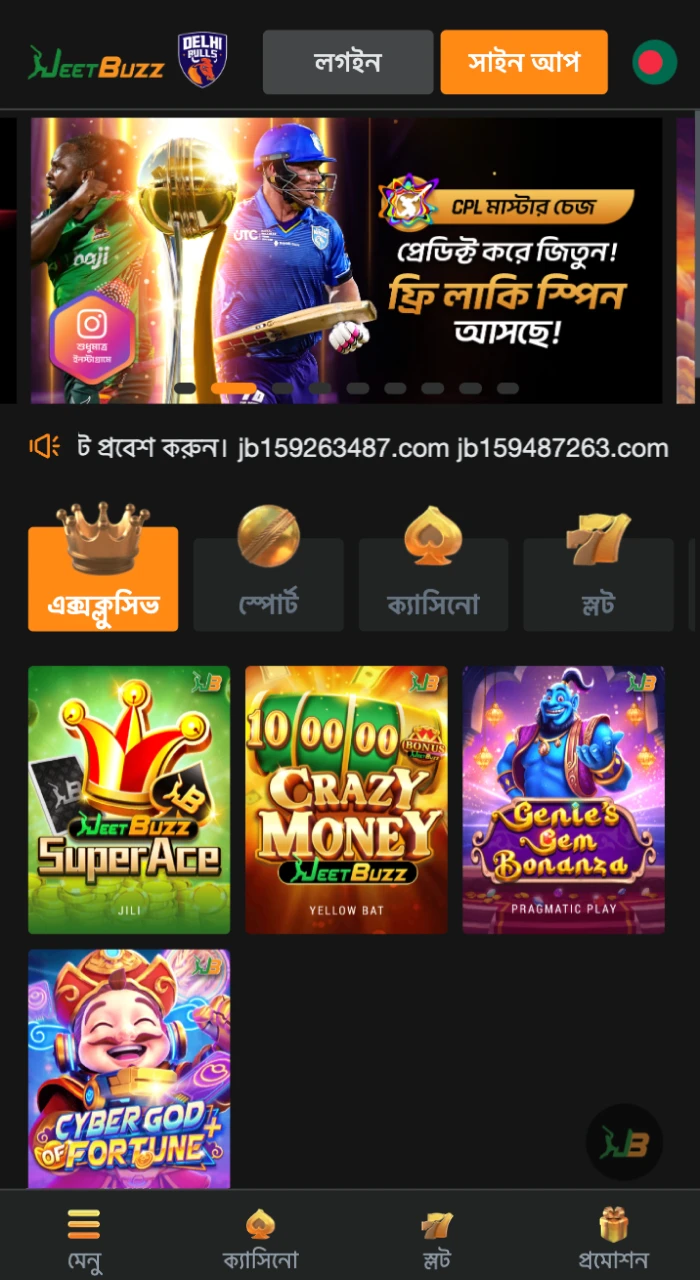Open the Bangladesh flag language selector
This screenshot has width=700, height=1280.
(x=654, y=62)
